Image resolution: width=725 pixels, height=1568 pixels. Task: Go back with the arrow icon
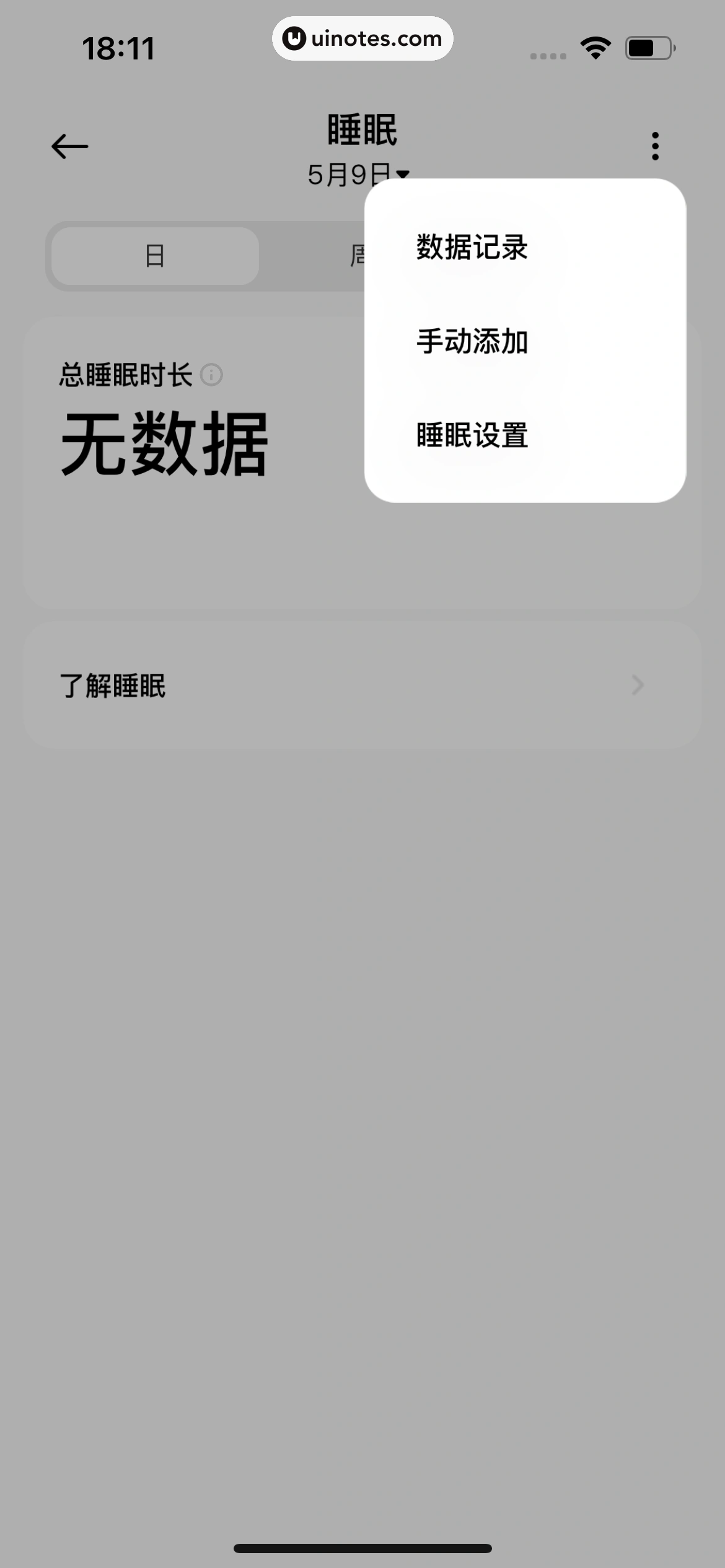69,147
